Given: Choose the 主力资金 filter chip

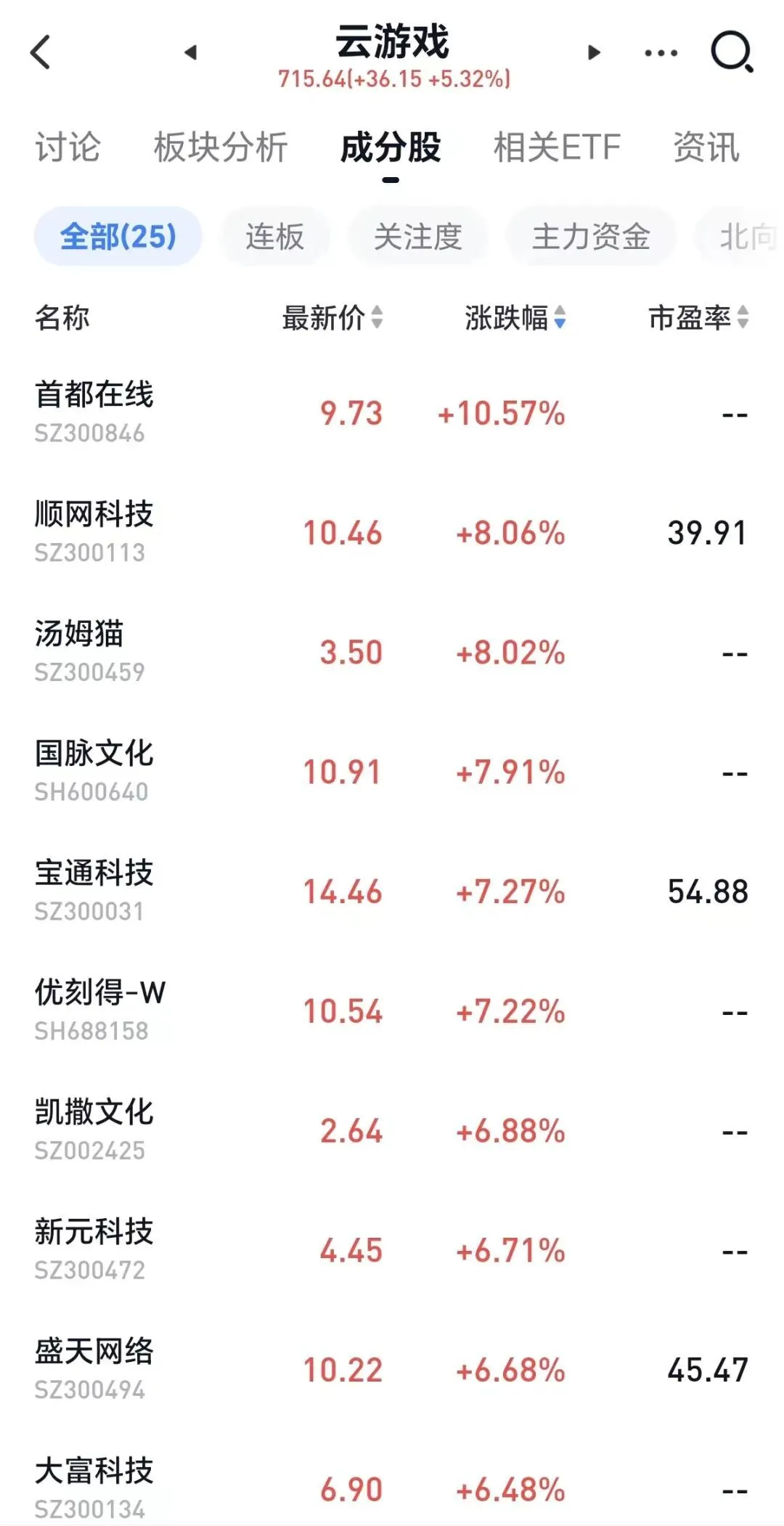Looking at the screenshot, I should (x=591, y=237).
